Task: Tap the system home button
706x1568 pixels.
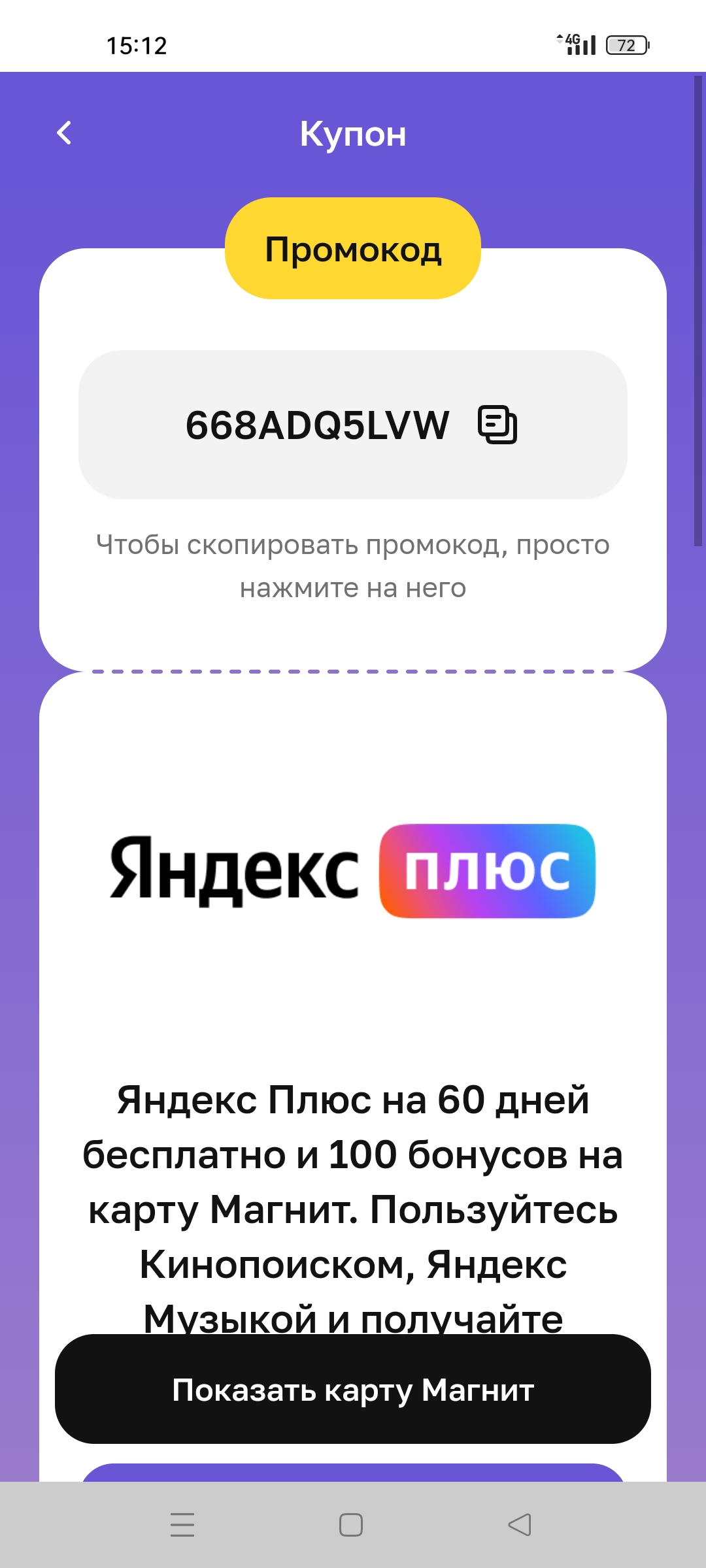Action: 351,1525
